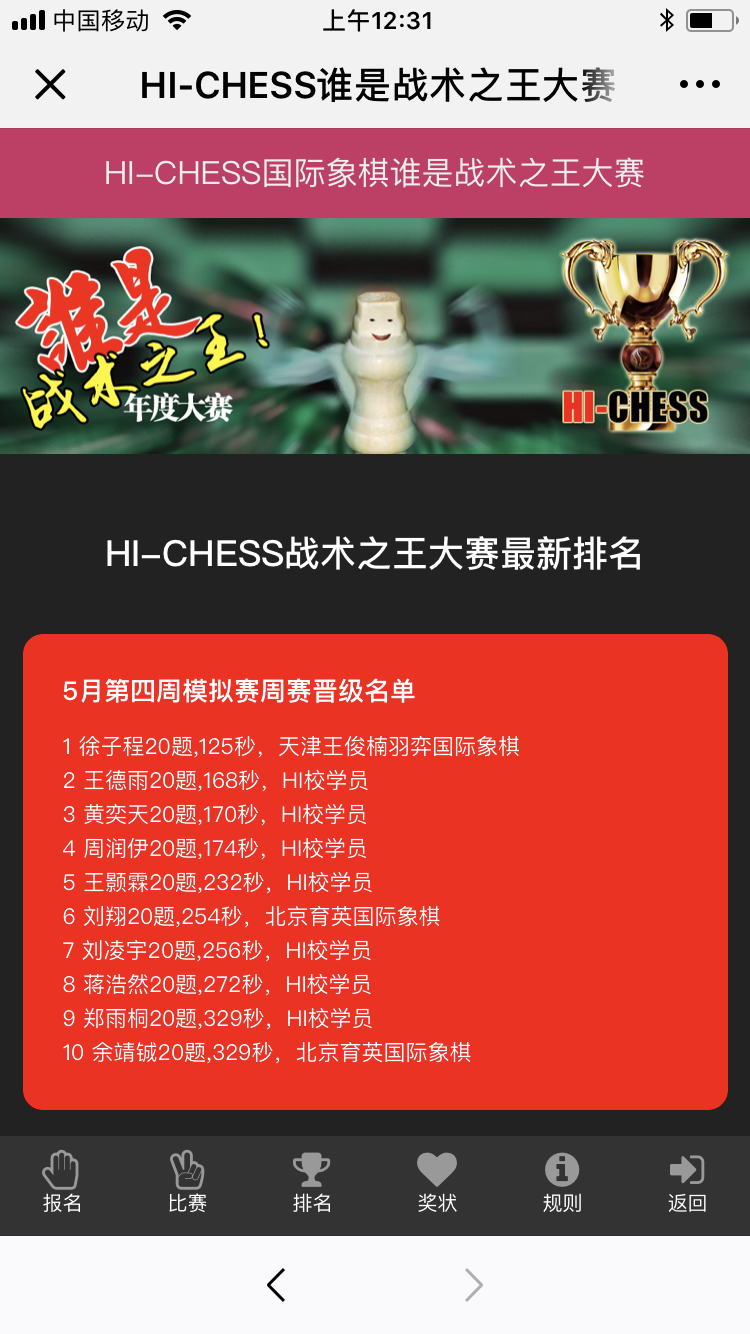Tap the 返回 exit tab

click(x=687, y=1183)
